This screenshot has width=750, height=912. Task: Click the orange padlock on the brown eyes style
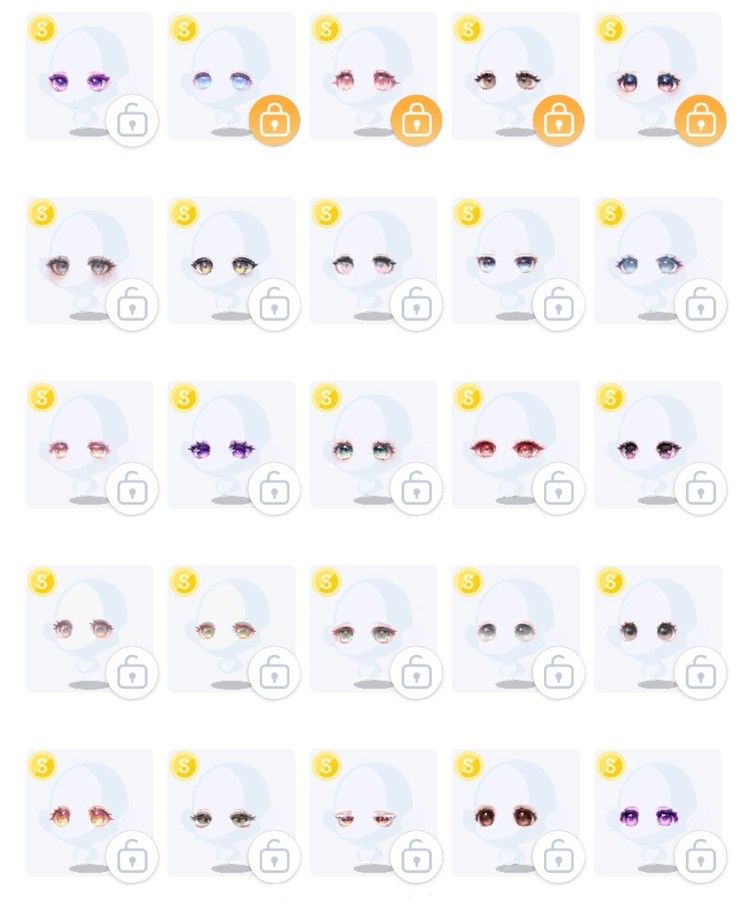click(x=557, y=119)
